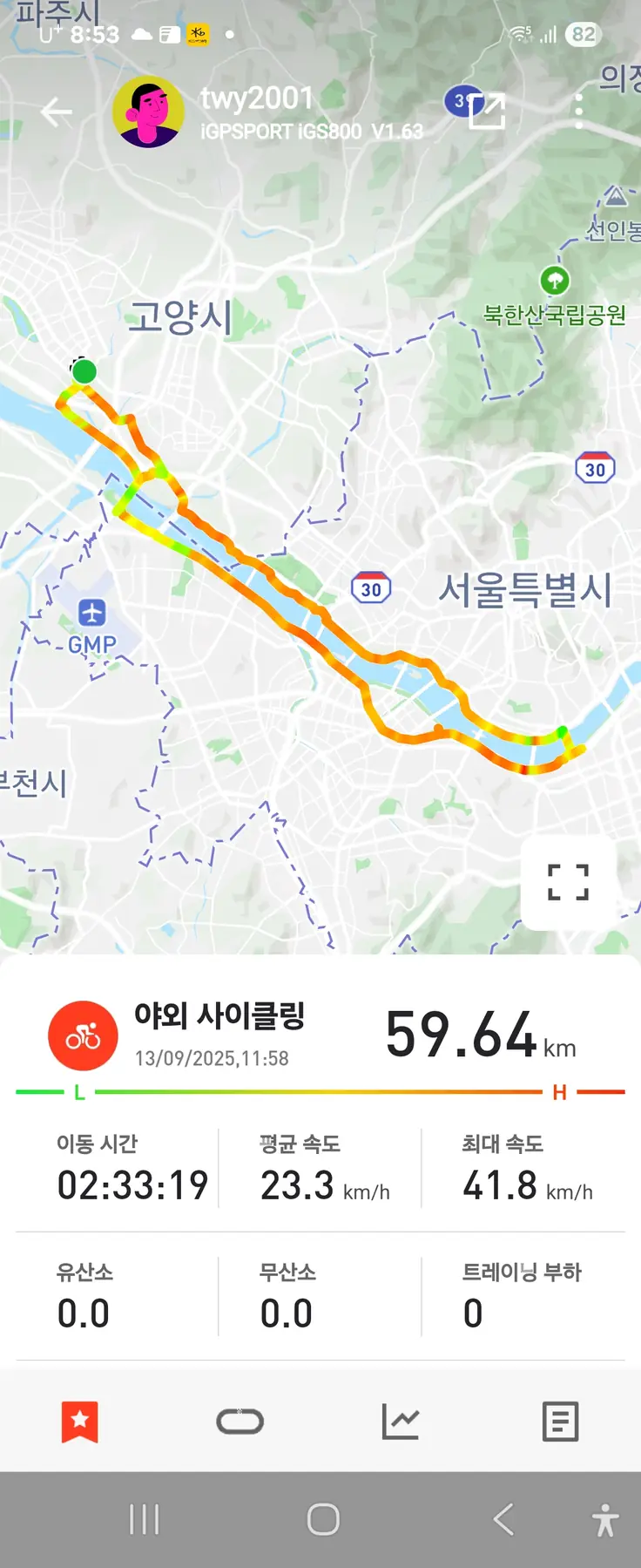Switch to the lap loop tab
The height and width of the screenshot is (1568, 641).
[240, 1422]
